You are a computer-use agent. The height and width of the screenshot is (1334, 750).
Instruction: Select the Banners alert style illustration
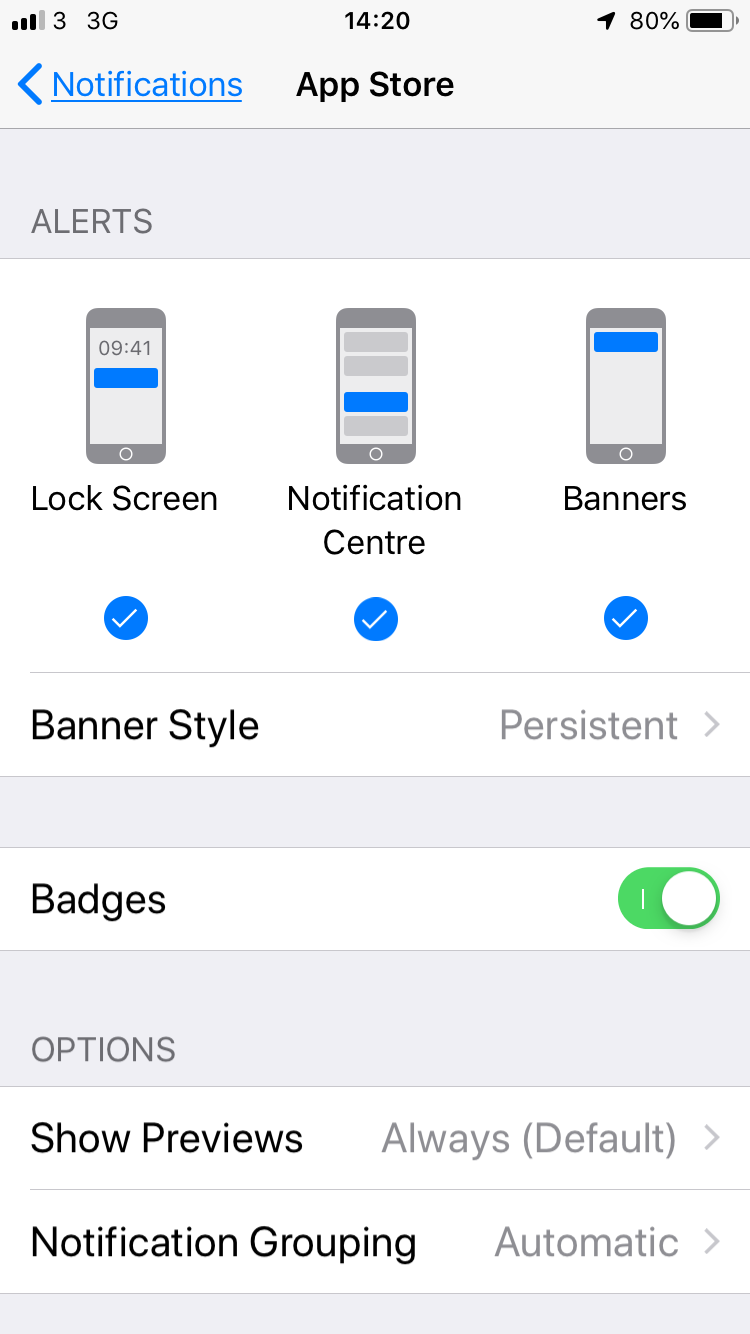coord(625,385)
